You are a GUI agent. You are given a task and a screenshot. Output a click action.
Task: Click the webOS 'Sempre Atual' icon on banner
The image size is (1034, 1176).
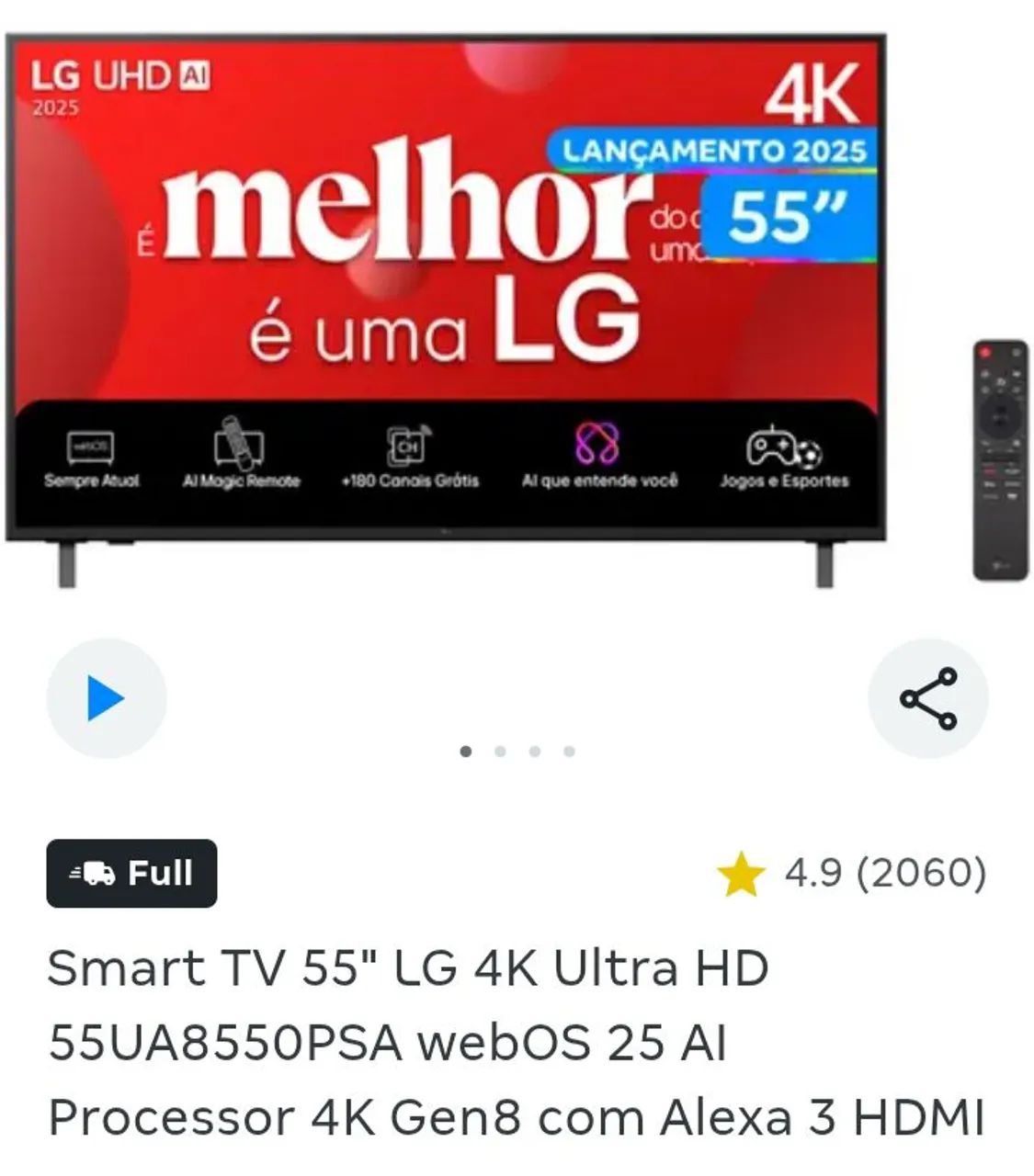click(x=90, y=447)
